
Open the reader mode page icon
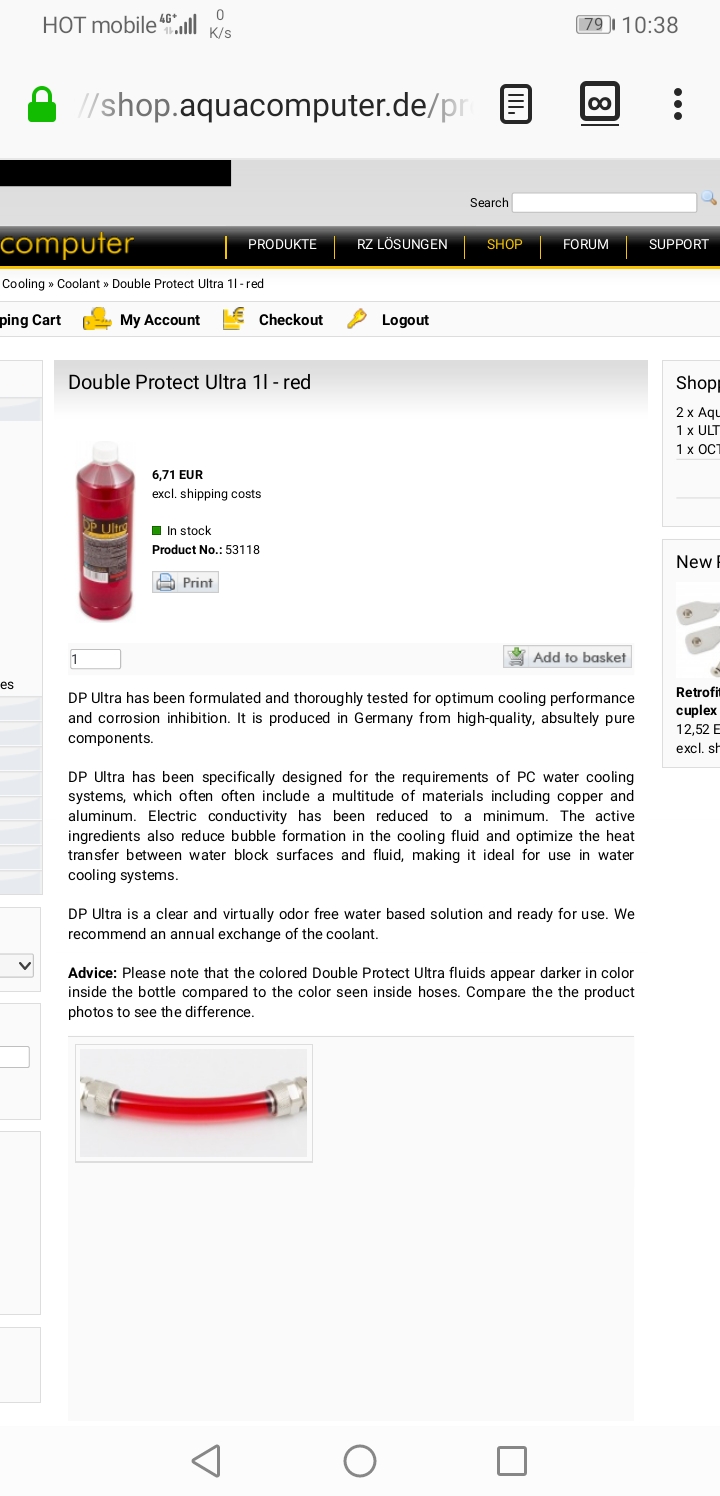click(x=516, y=104)
